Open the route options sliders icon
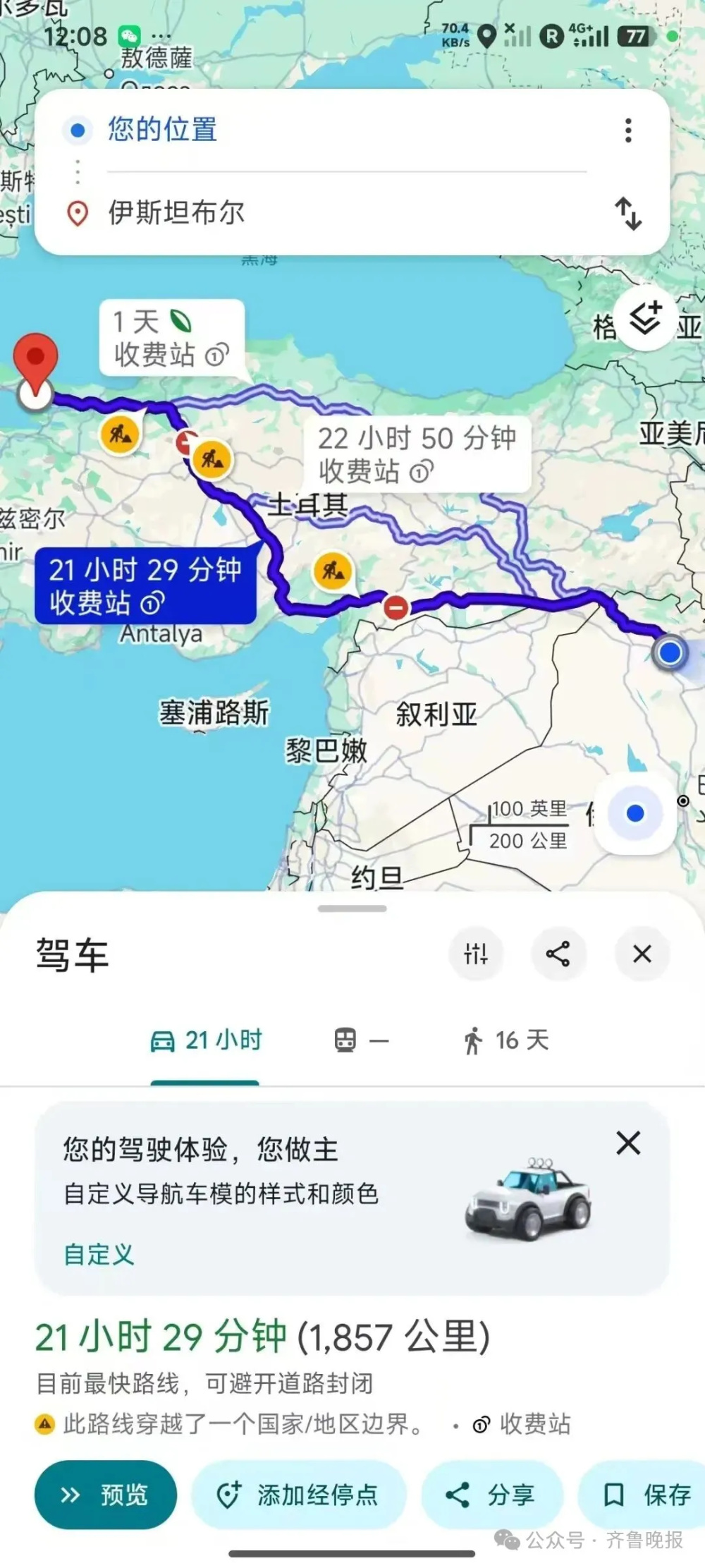The height and width of the screenshot is (1568, 705). (x=477, y=954)
